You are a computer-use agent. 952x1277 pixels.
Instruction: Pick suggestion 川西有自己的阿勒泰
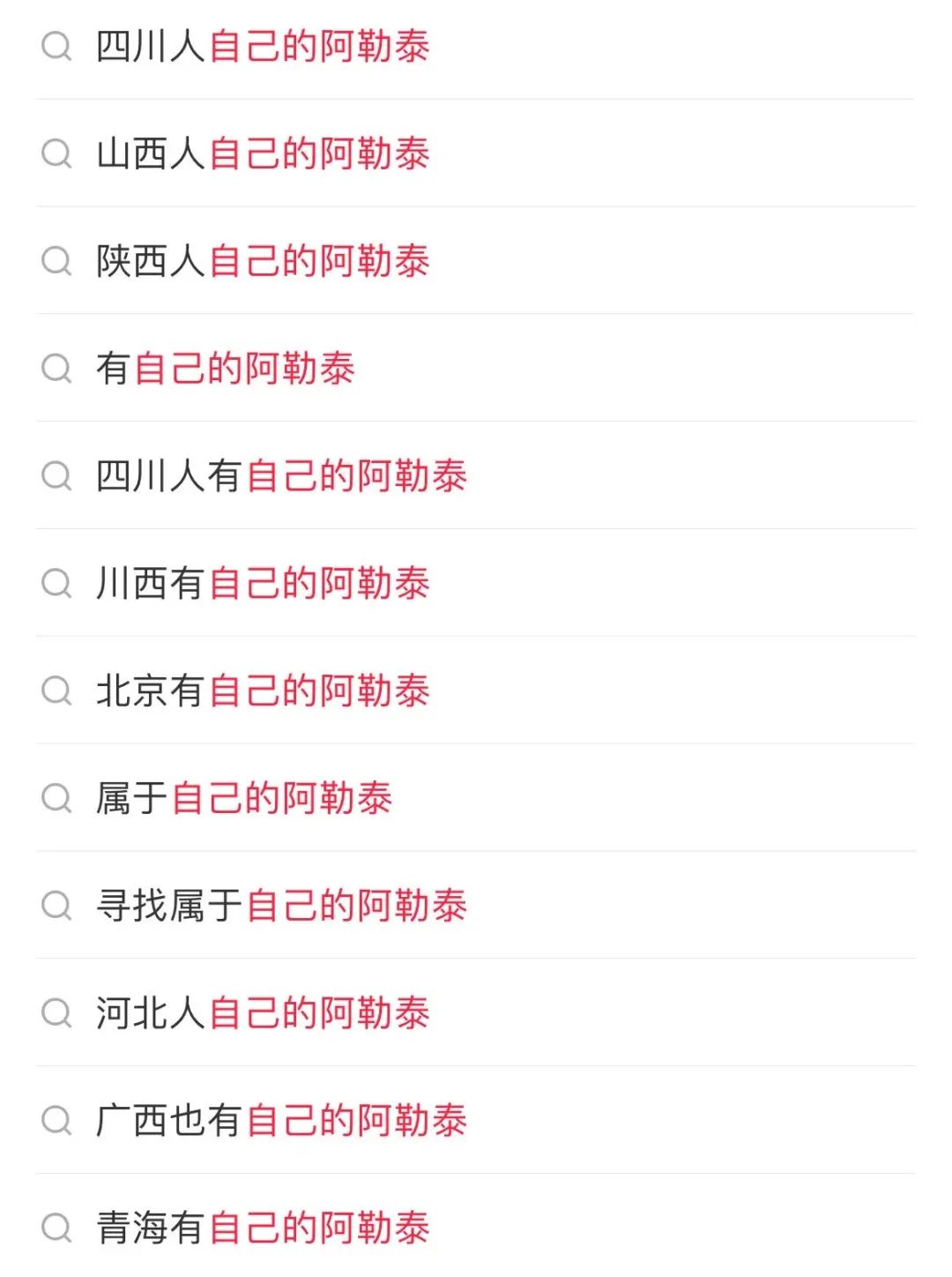click(x=263, y=584)
